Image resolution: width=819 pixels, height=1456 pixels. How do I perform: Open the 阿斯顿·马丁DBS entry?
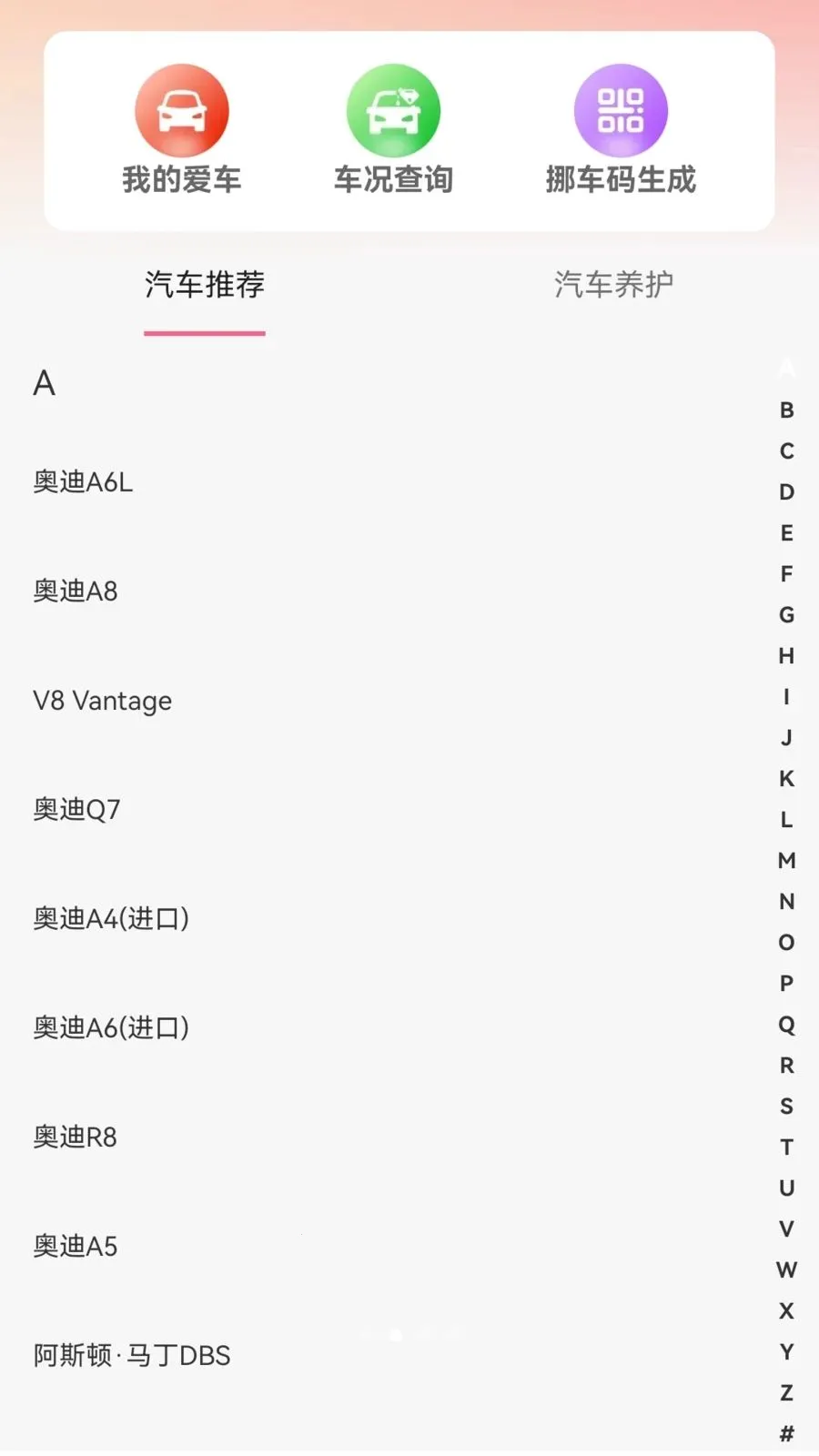[x=130, y=1355]
